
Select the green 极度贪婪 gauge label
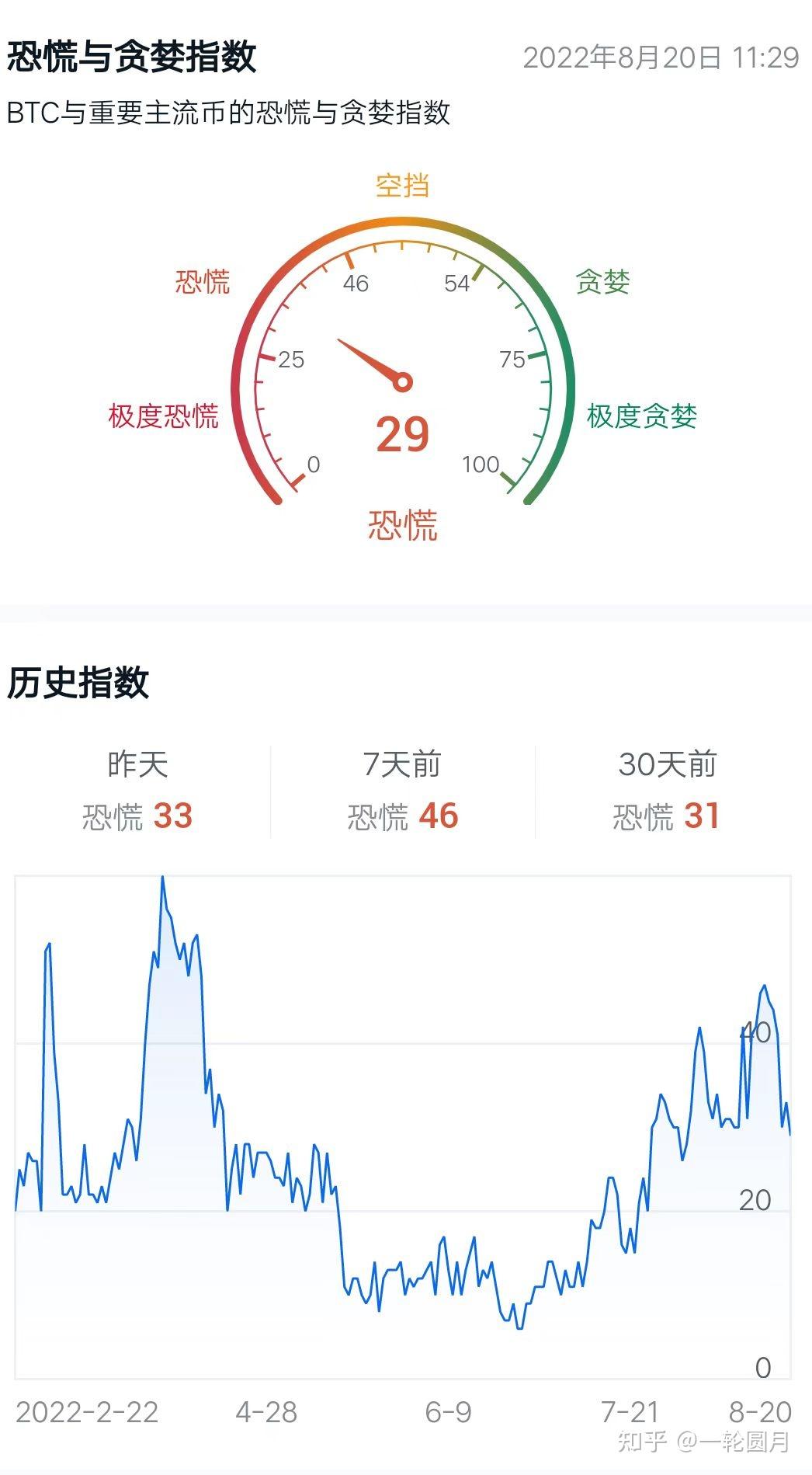click(x=643, y=417)
